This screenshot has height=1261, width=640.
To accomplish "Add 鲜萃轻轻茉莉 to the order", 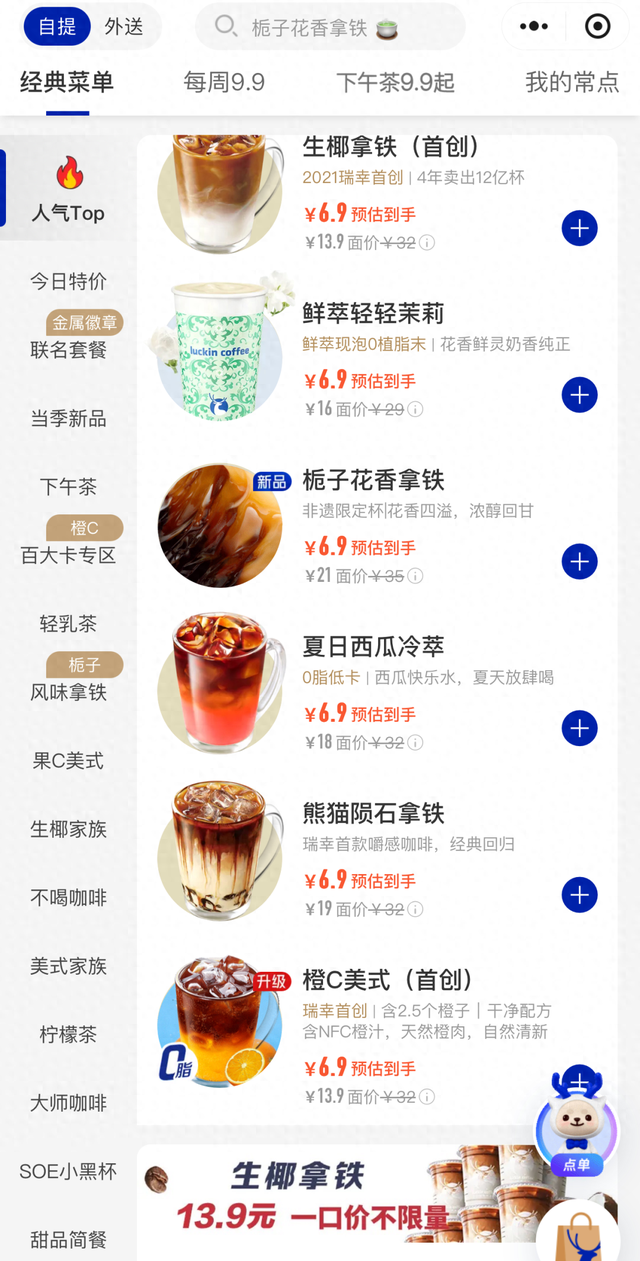I will (579, 395).
